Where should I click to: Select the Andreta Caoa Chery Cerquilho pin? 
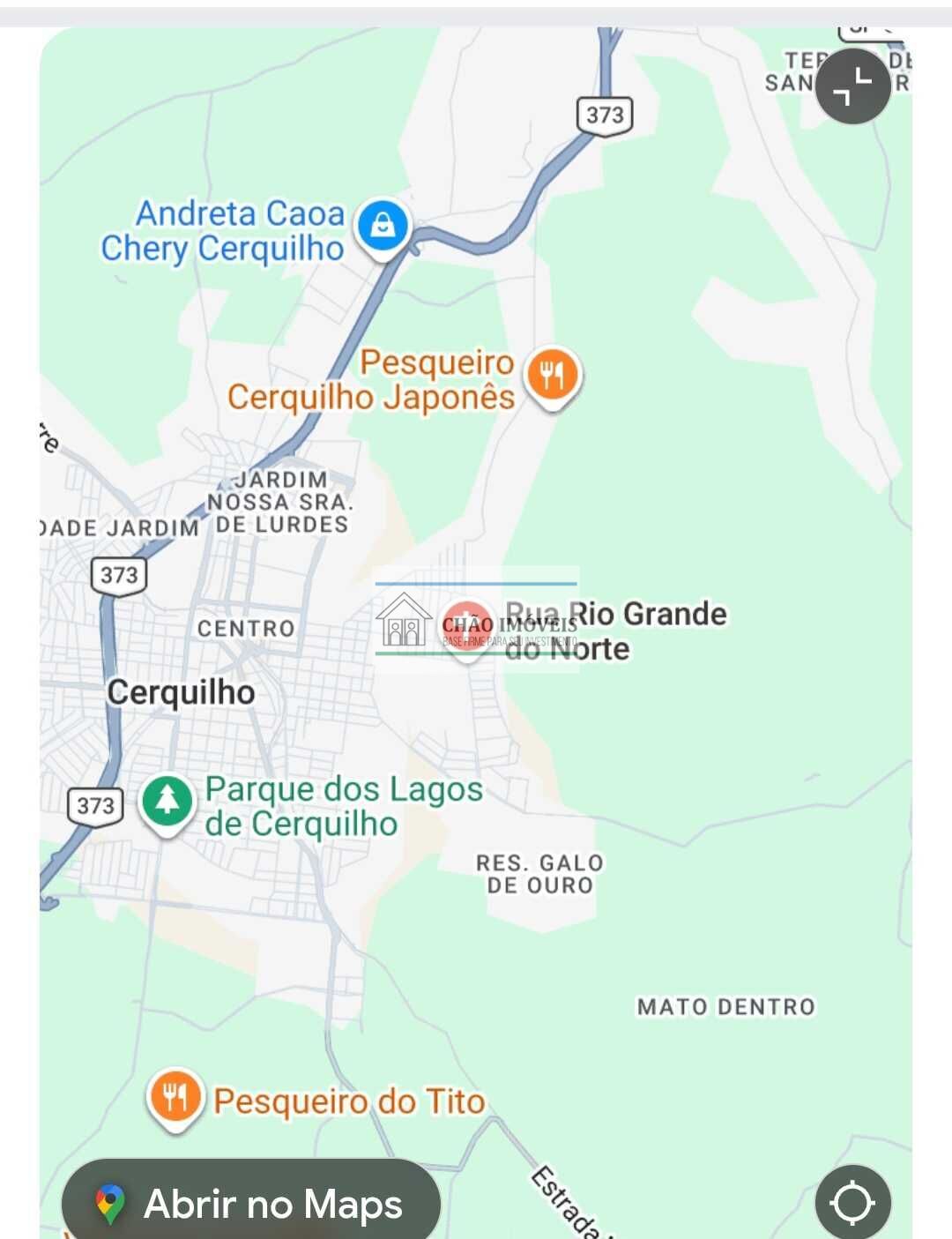pos(383,226)
